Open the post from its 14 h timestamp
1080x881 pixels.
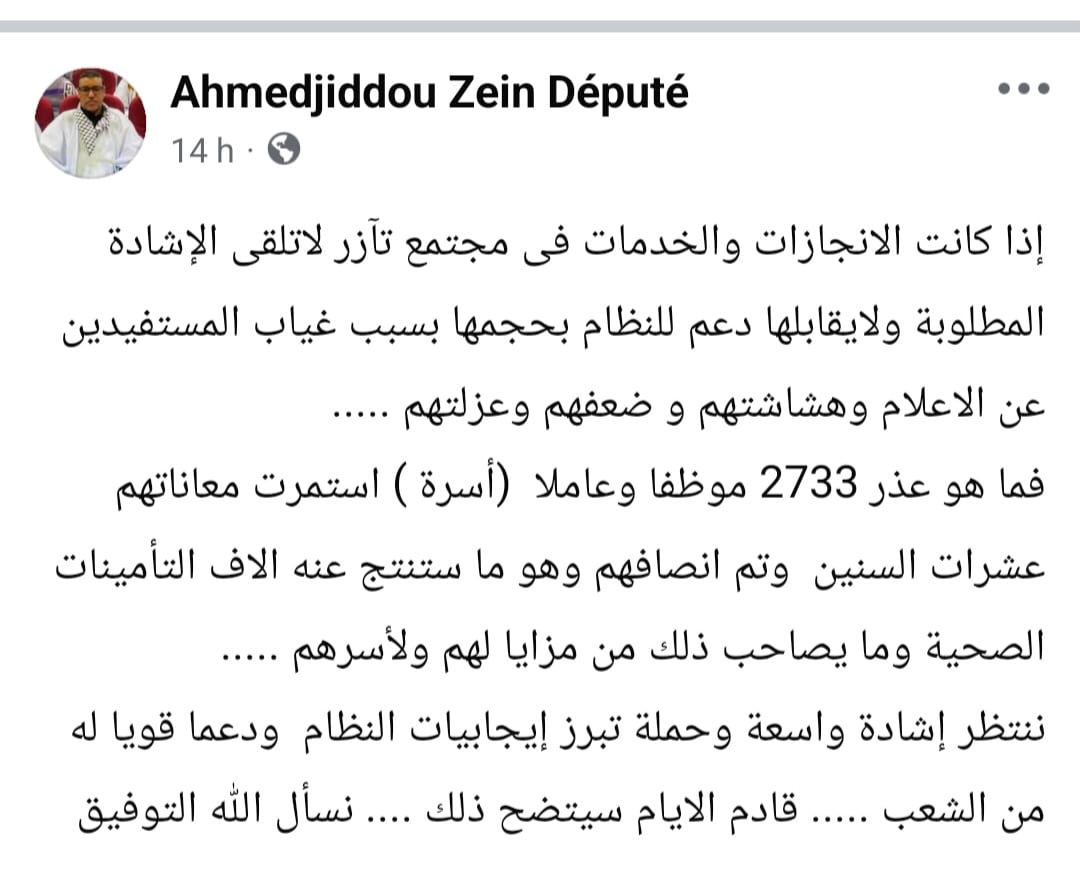point(202,151)
